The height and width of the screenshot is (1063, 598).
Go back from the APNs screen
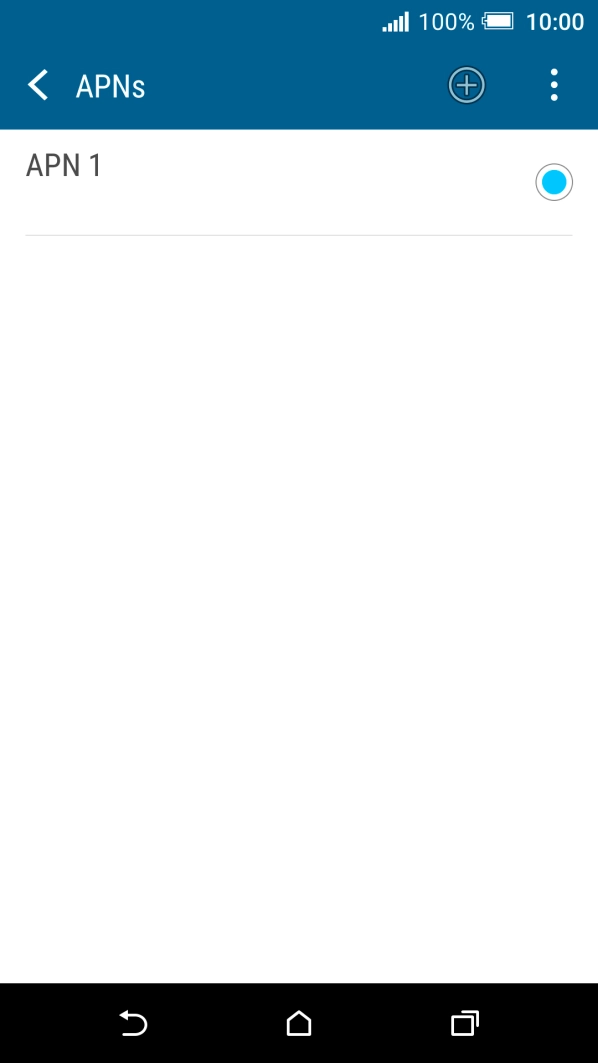click(39, 86)
